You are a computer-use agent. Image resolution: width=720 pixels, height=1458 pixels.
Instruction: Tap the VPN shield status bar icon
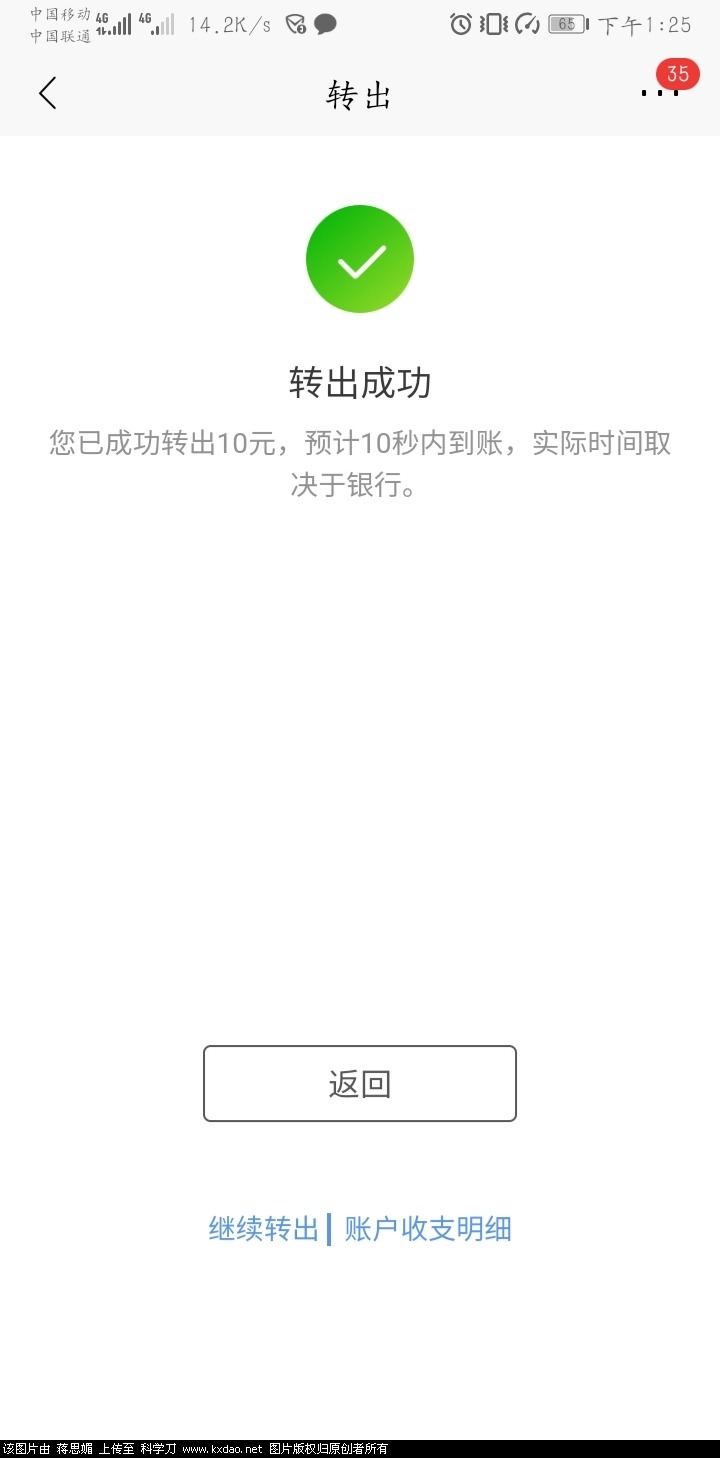(293, 24)
